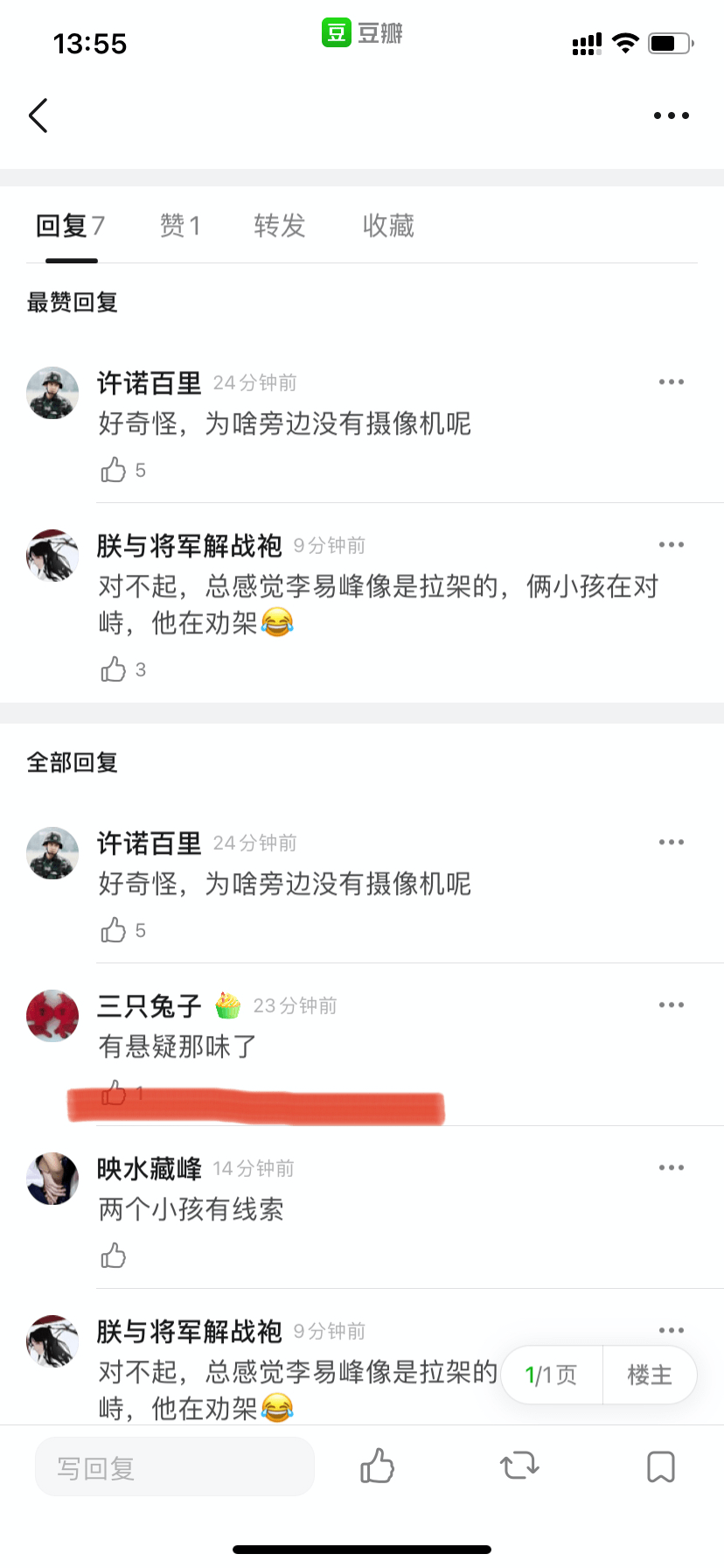Open the 1/1页 page selector

(x=551, y=1375)
